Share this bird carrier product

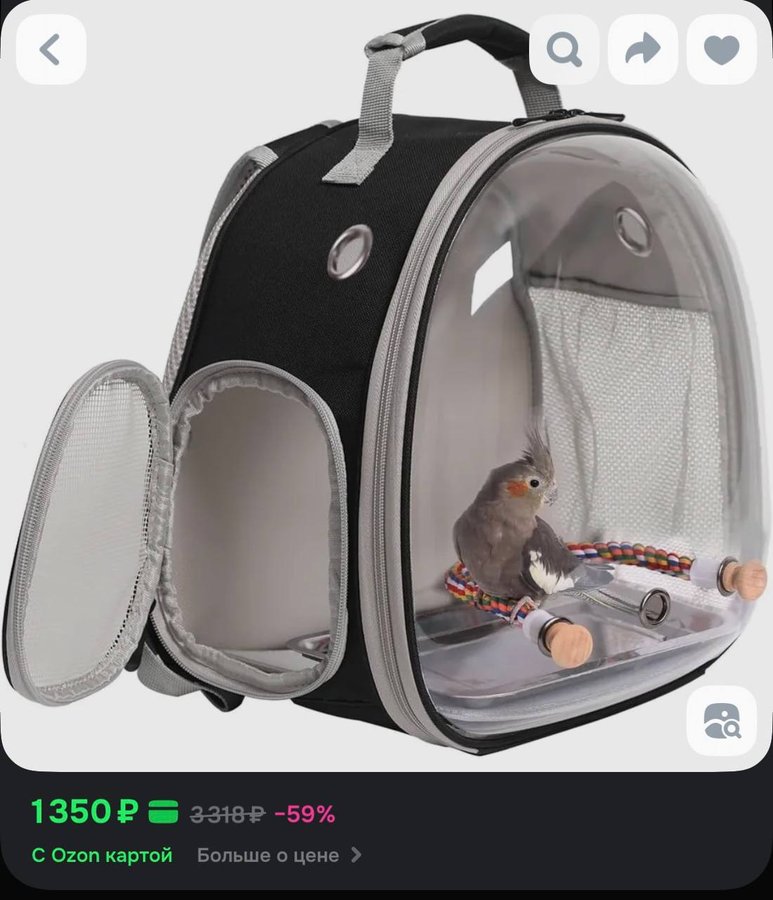(x=643, y=50)
